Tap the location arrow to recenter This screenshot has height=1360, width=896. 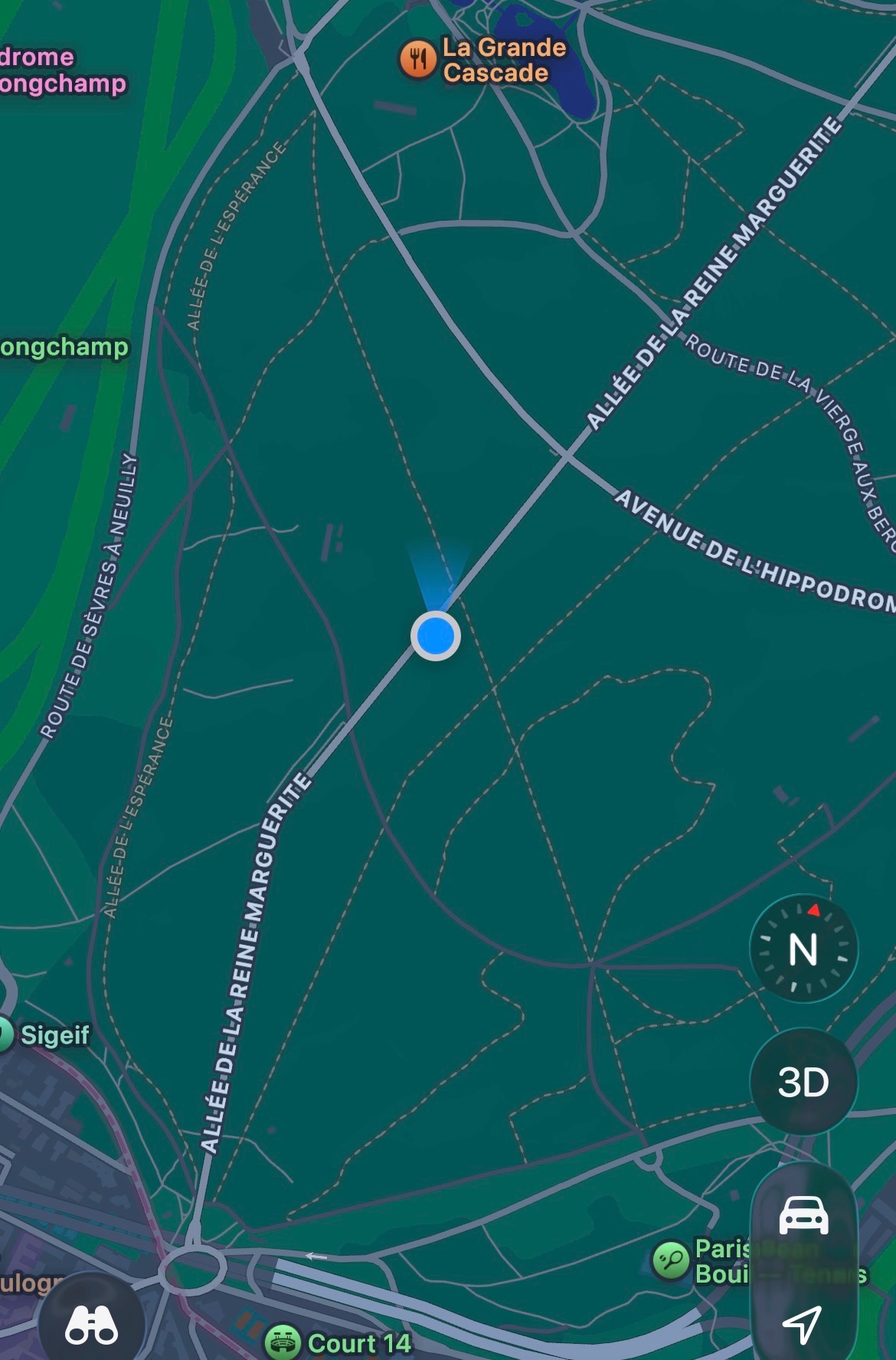[802, 1323]
